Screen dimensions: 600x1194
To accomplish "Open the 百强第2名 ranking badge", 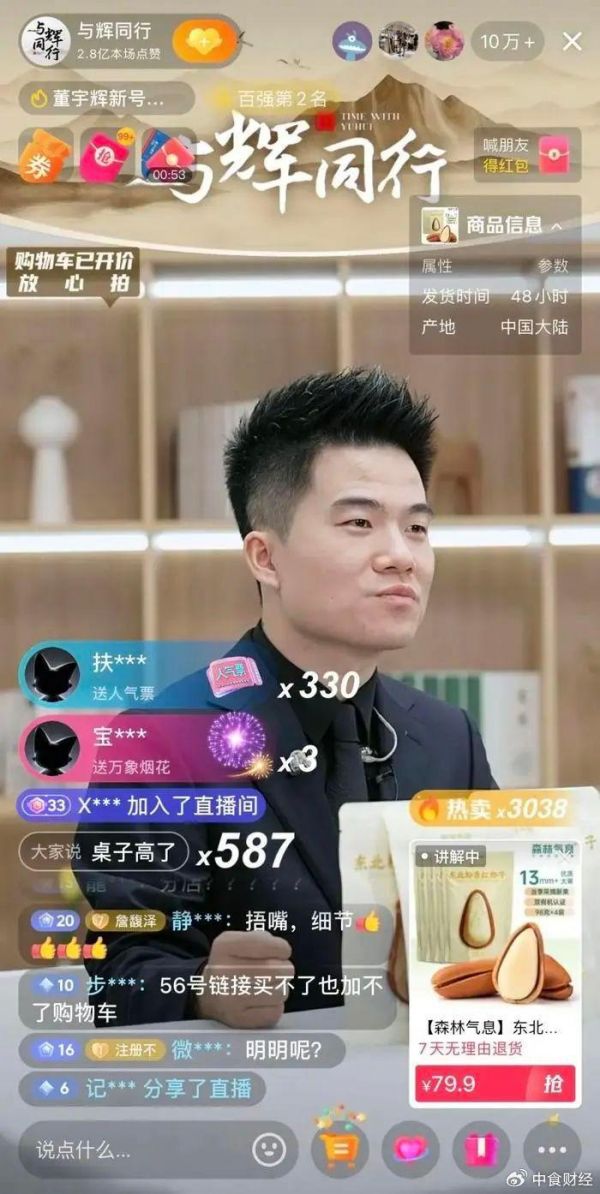I will 282,98.
